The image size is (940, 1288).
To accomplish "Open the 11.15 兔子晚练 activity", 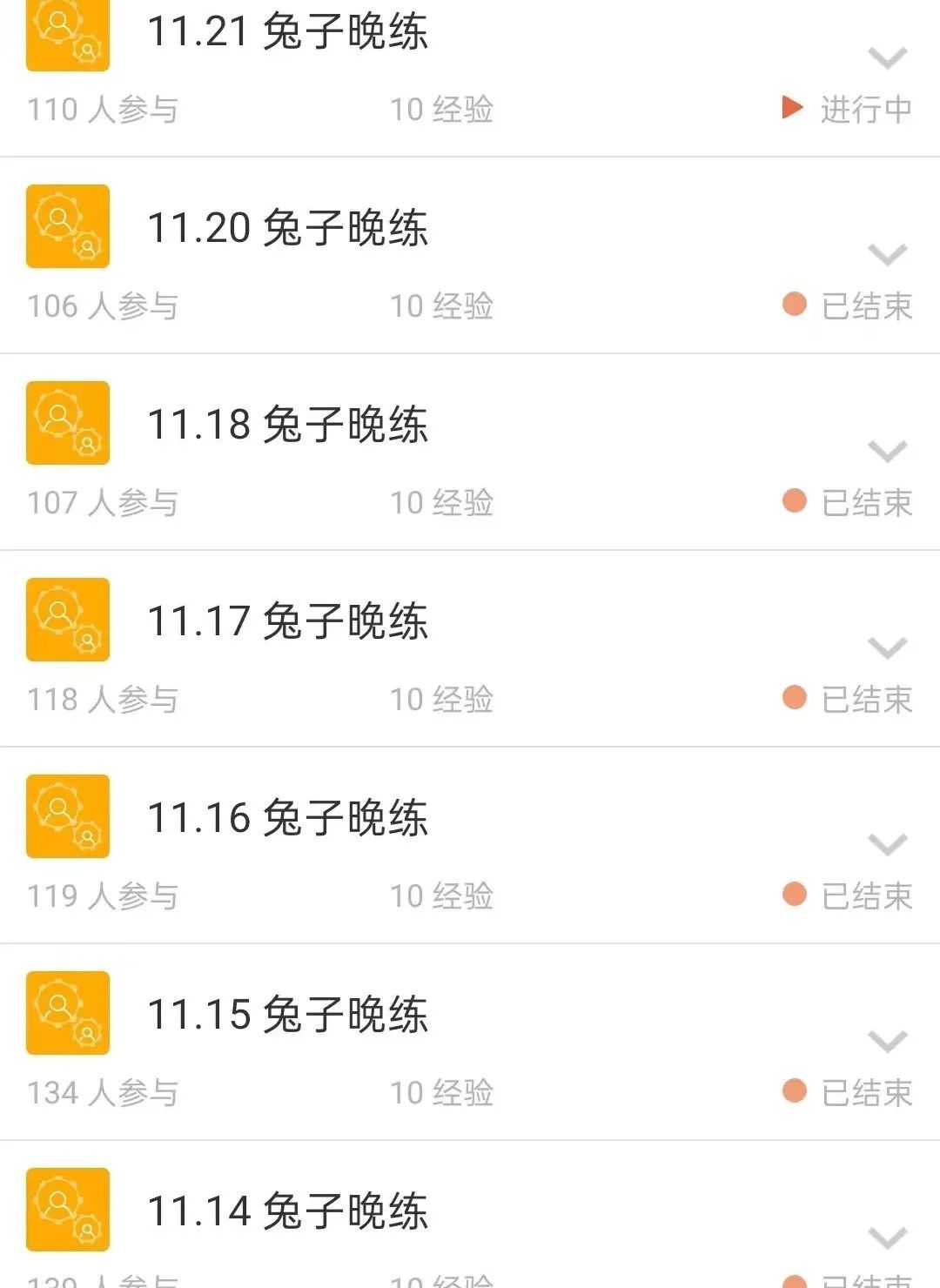I will click(287, 1015).
